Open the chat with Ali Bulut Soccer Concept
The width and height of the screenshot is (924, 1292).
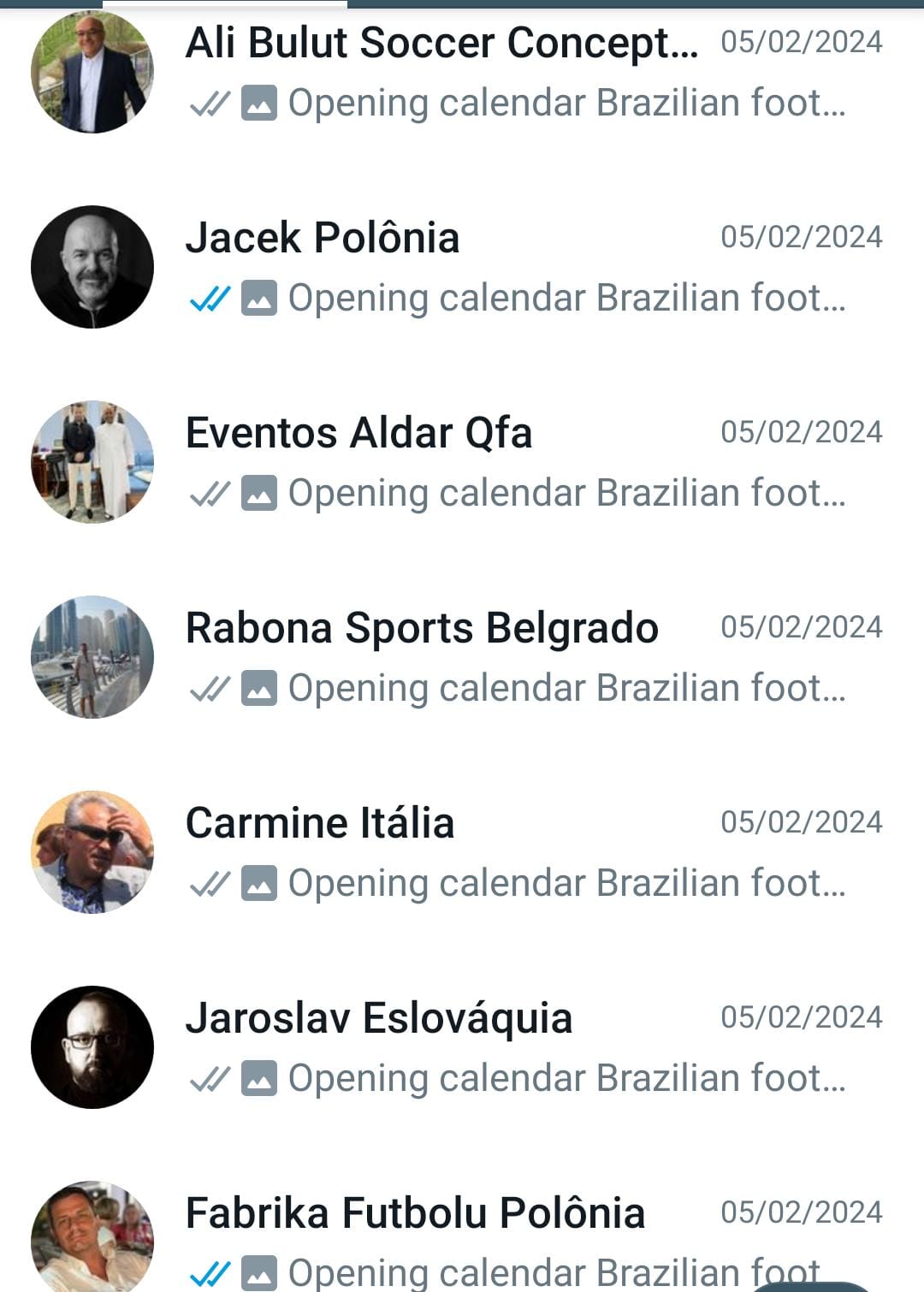(513, 72)
